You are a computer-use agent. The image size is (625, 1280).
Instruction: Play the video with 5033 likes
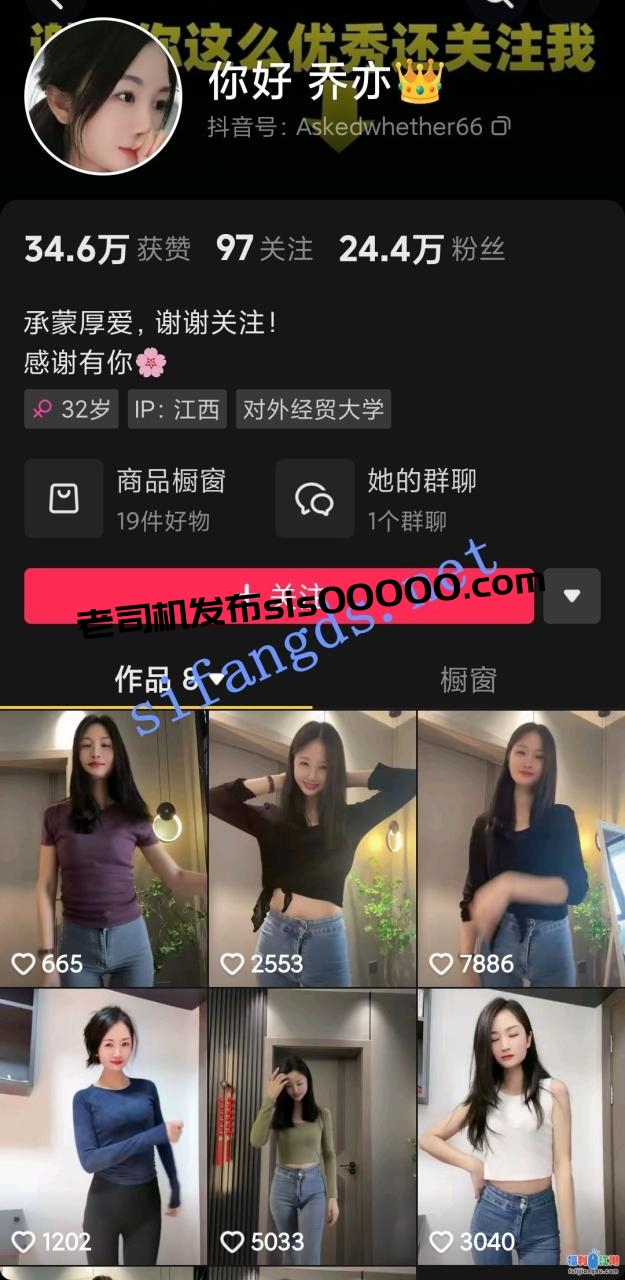pos(312,1125)
